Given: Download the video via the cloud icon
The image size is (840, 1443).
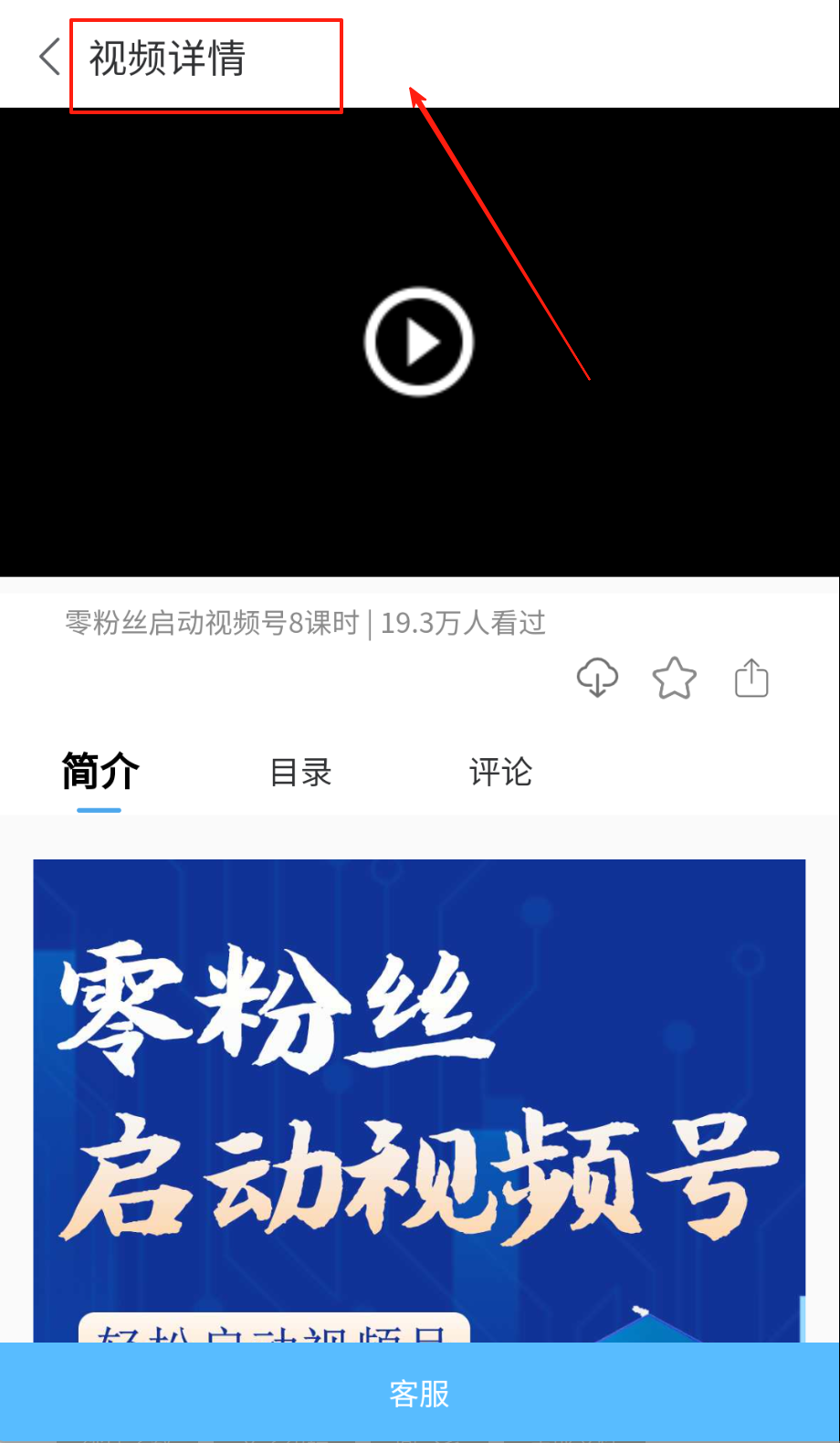Looking at the screenshot, I should pyautogui.click(x=597, y=678).
